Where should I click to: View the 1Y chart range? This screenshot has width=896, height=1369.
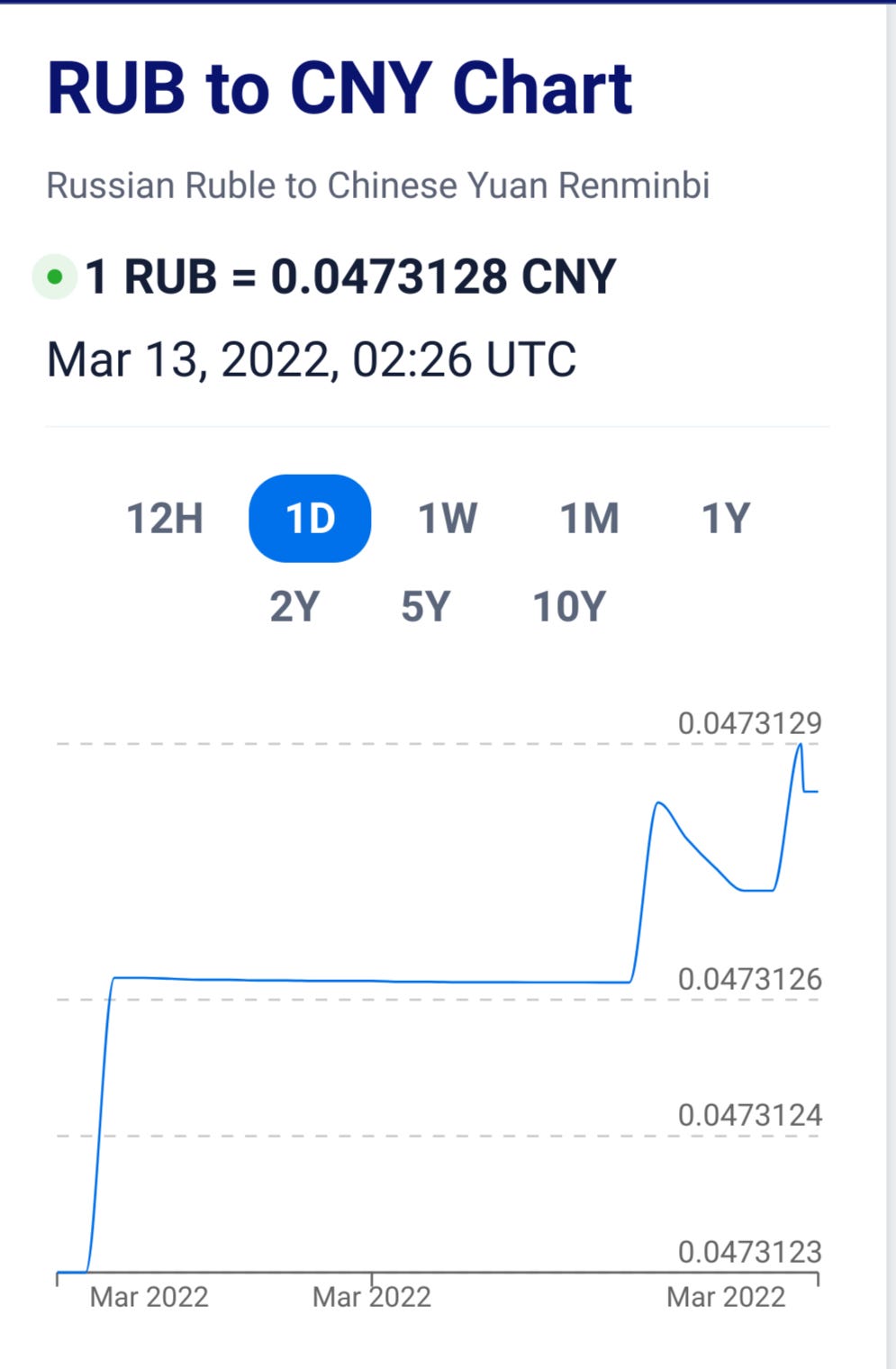pyautogui.click(x=725, y=519)
